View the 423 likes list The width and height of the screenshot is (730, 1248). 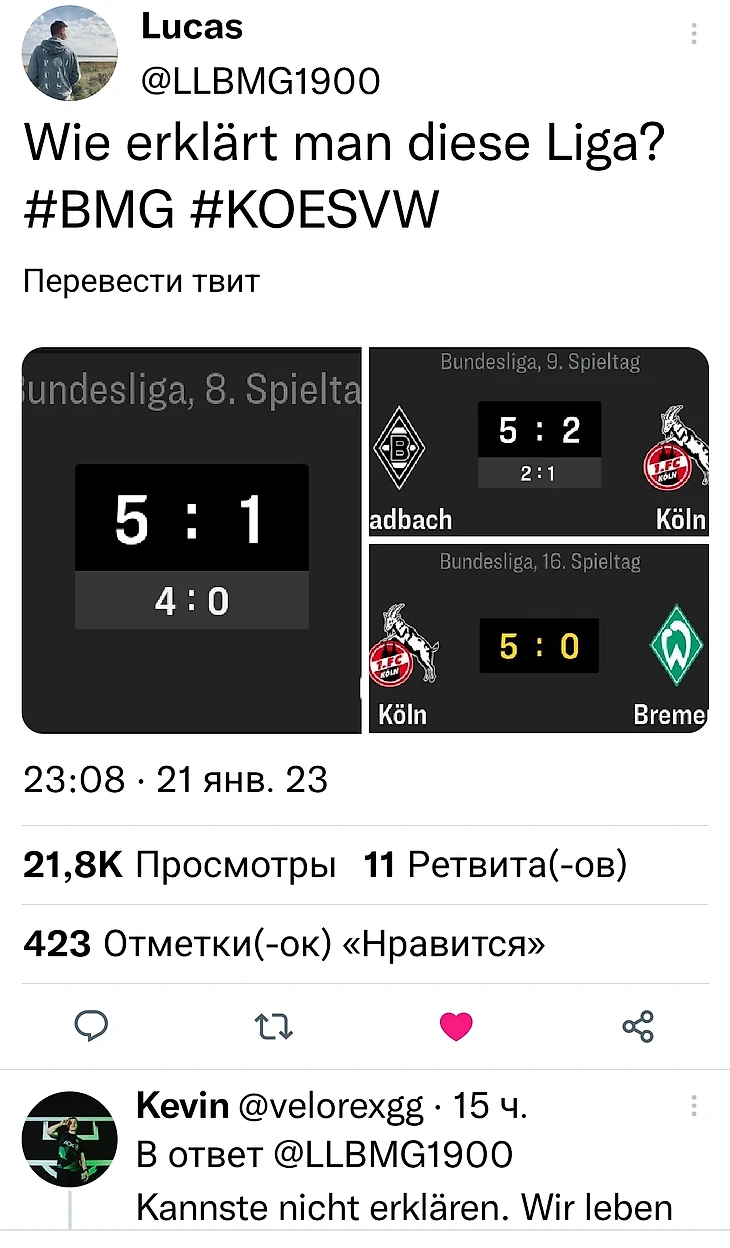coord(284,943)
